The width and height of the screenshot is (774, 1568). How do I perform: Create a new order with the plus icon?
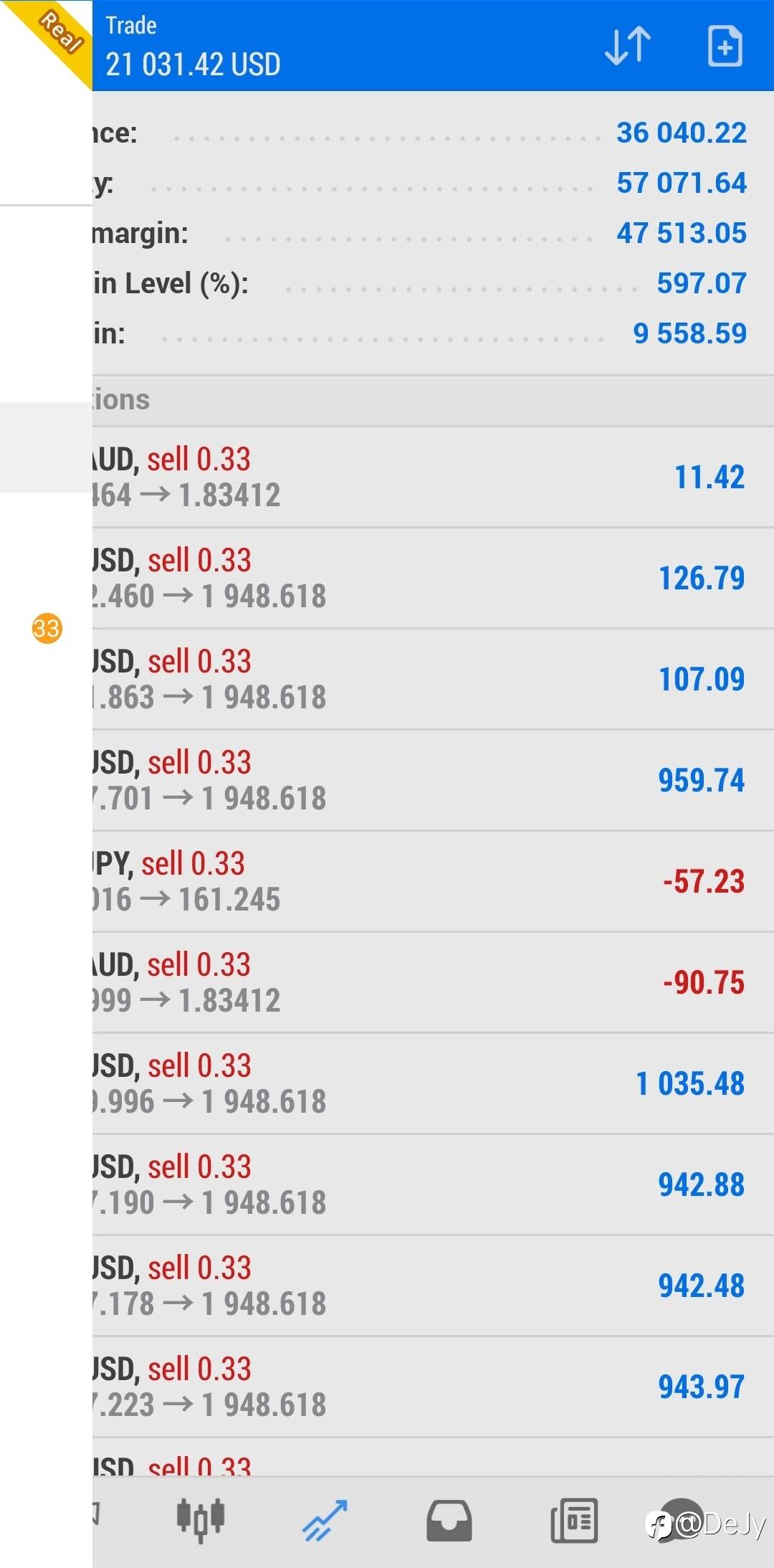pyautogui.click(x=725, y=46)
